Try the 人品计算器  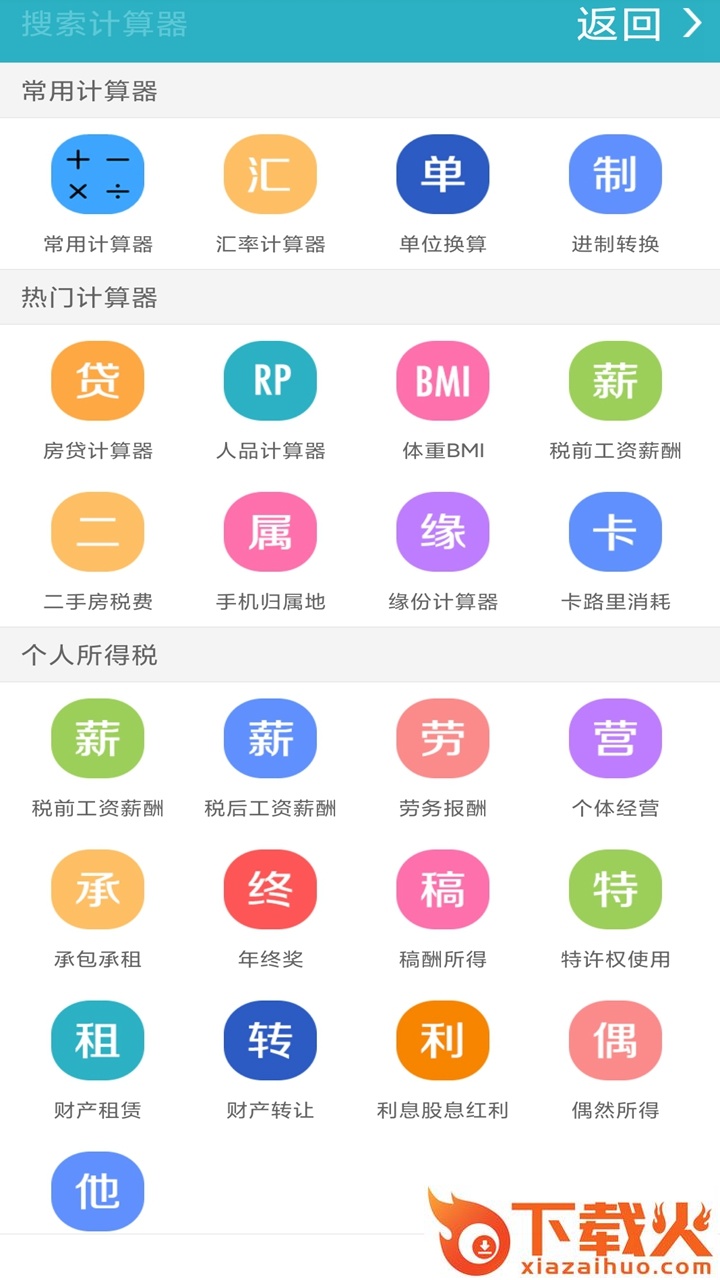coord(270,381)
